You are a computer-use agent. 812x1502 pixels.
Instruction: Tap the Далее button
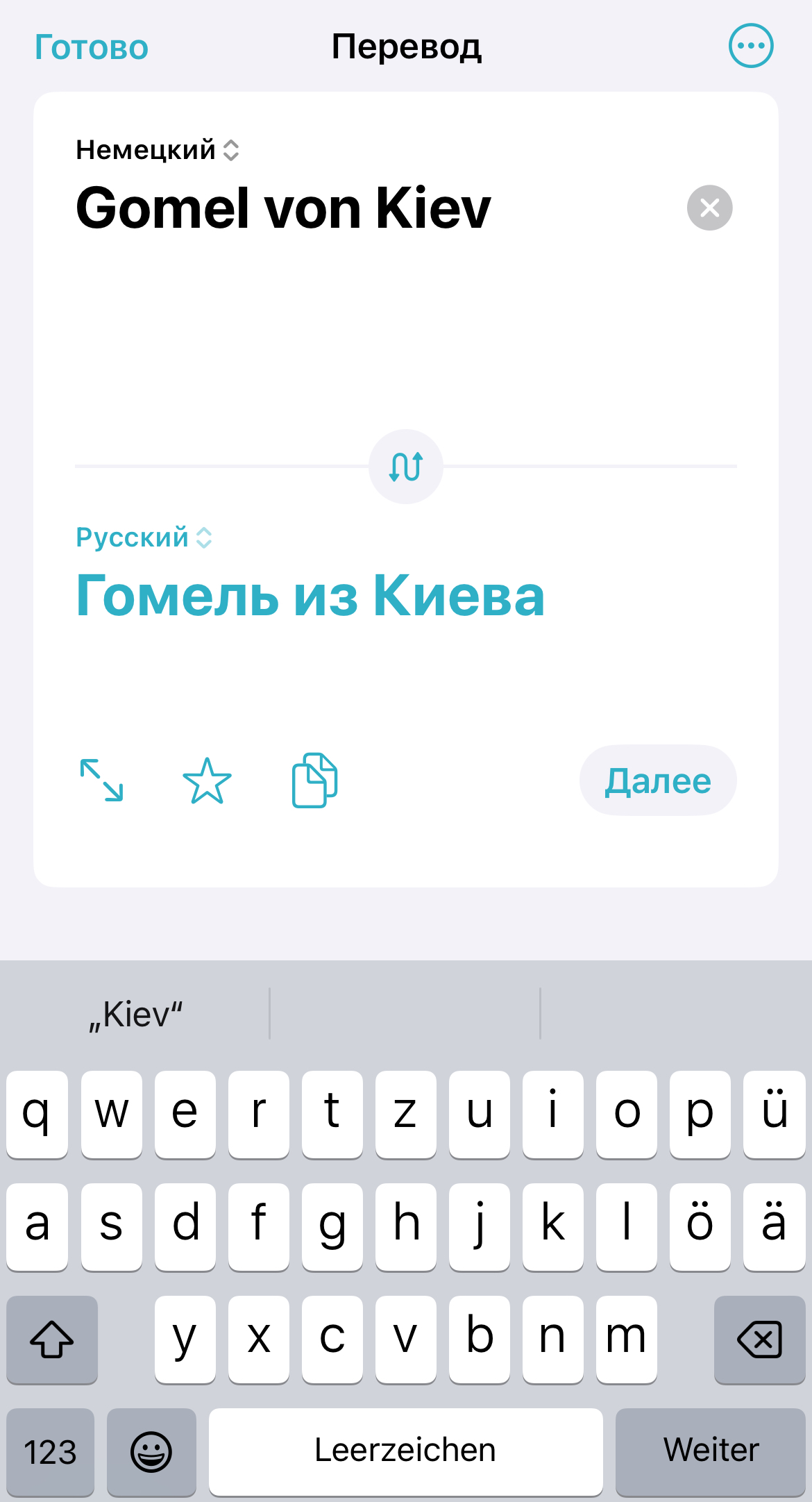pyautogui.click(x=657, y=781)
